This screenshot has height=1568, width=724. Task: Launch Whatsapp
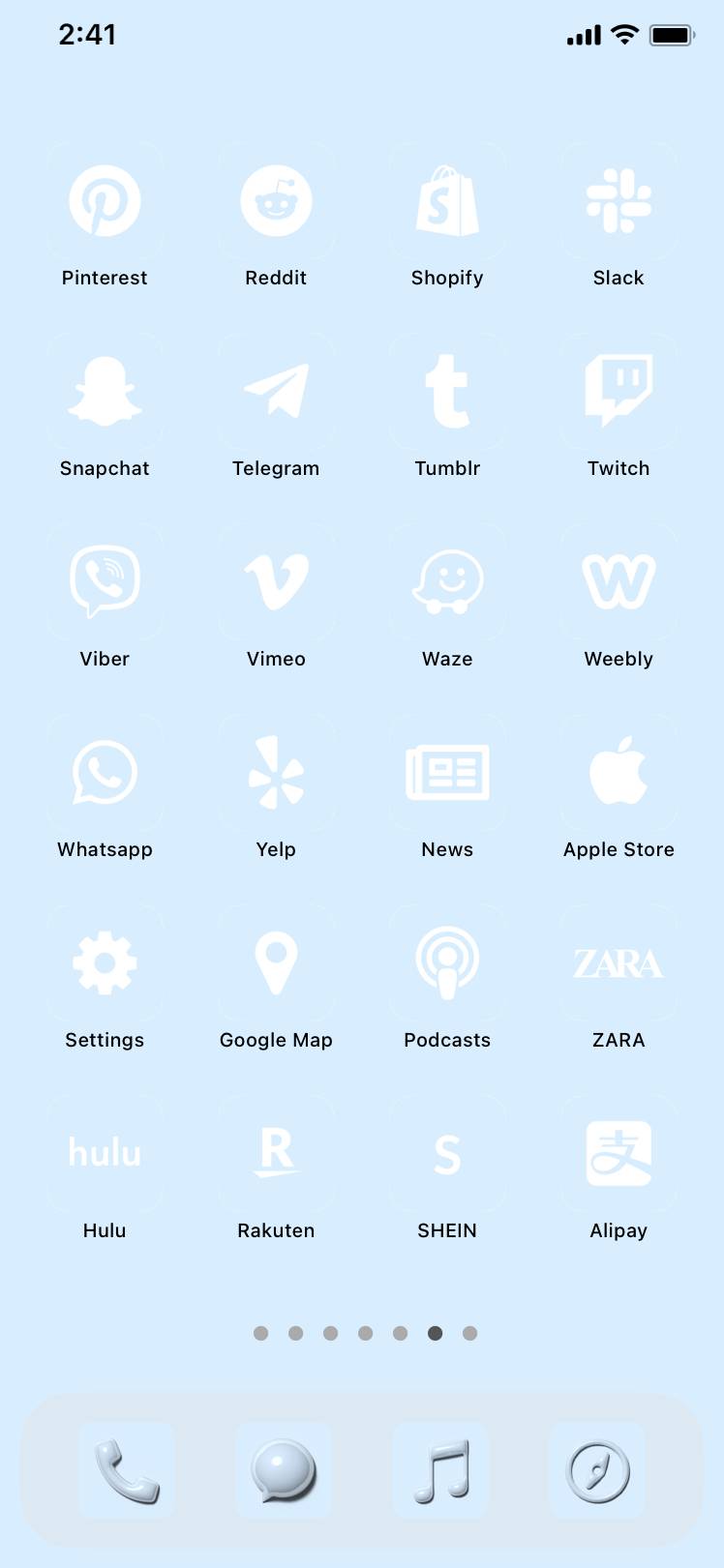coord(105,773)
